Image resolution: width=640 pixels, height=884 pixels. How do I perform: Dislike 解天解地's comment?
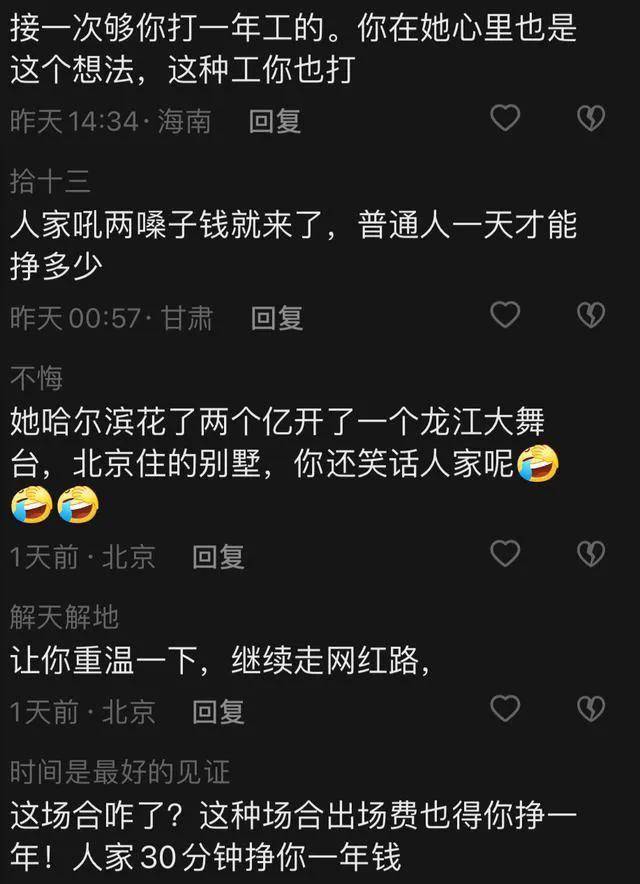(x=592, y=709)
